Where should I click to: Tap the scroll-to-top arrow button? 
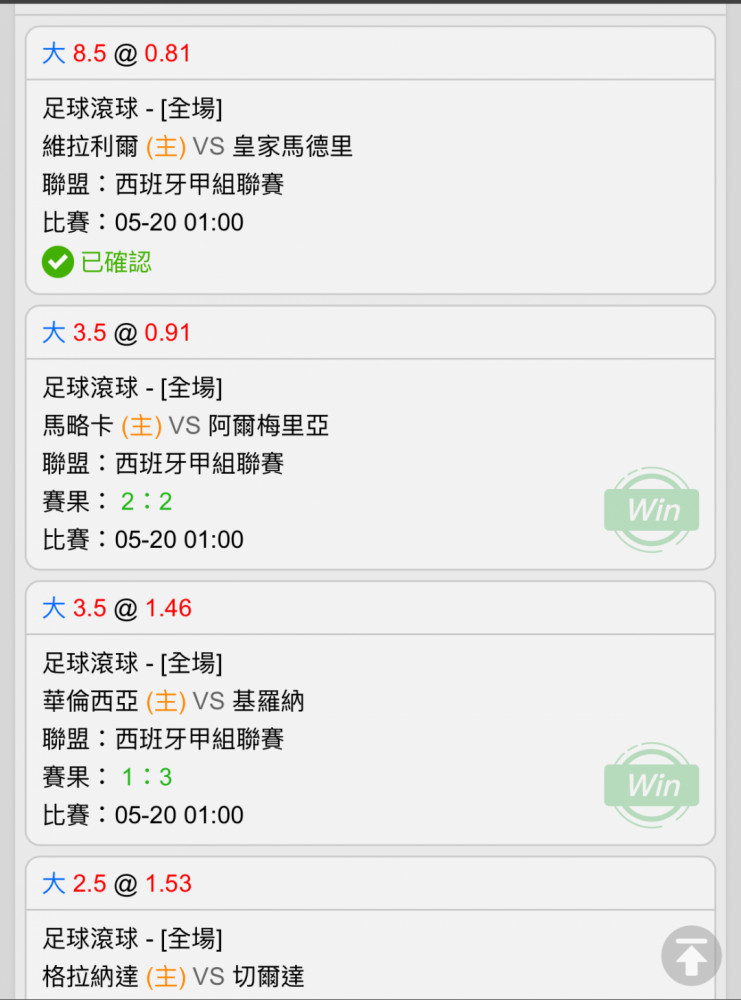coord(691,955)
